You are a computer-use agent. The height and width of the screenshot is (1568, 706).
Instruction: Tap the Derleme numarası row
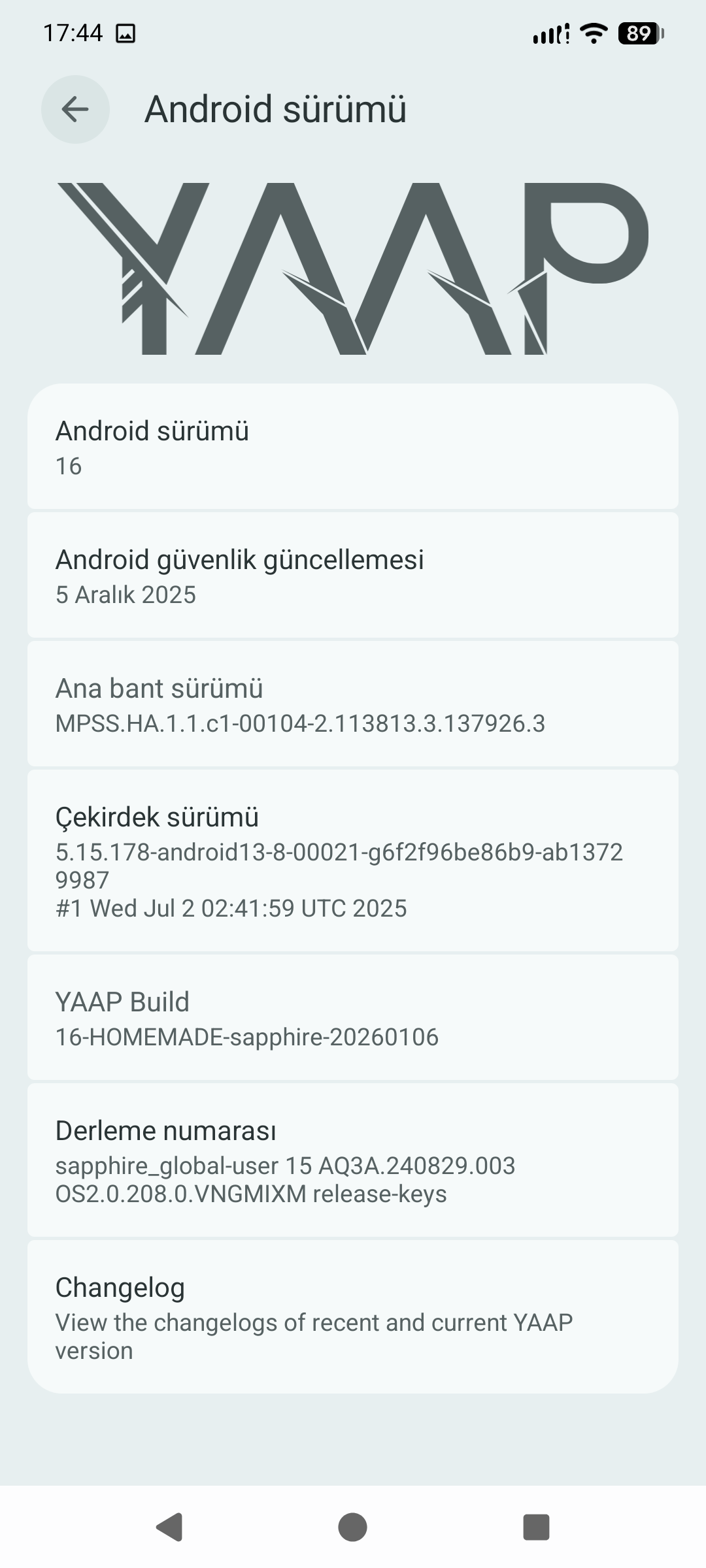point(353,1160)
